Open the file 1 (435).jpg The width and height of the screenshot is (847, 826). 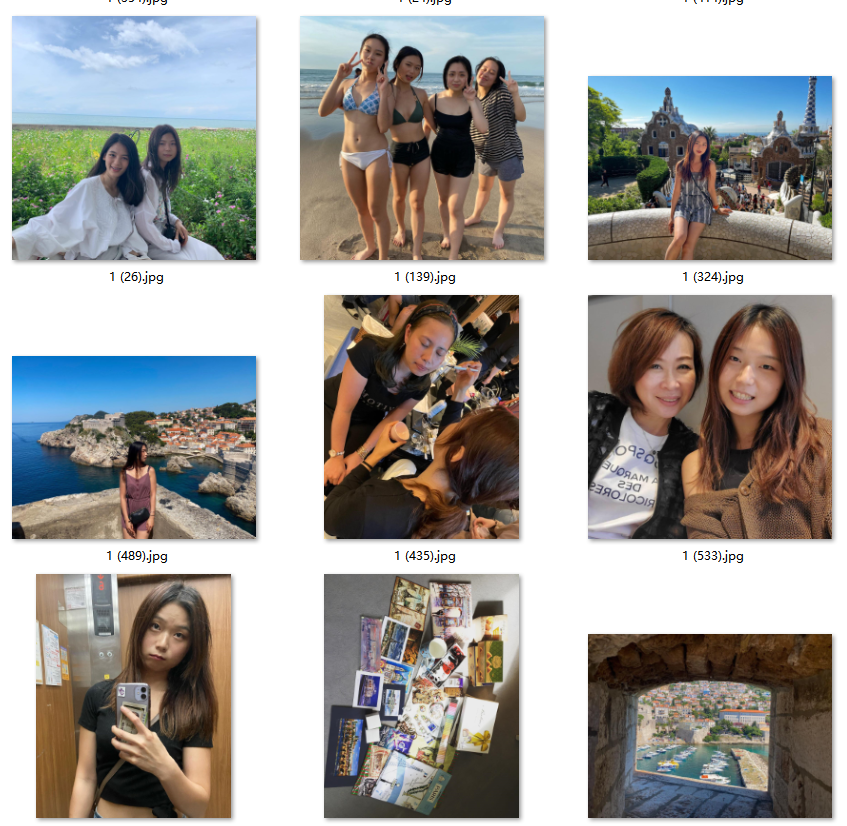tap(422, 417)
